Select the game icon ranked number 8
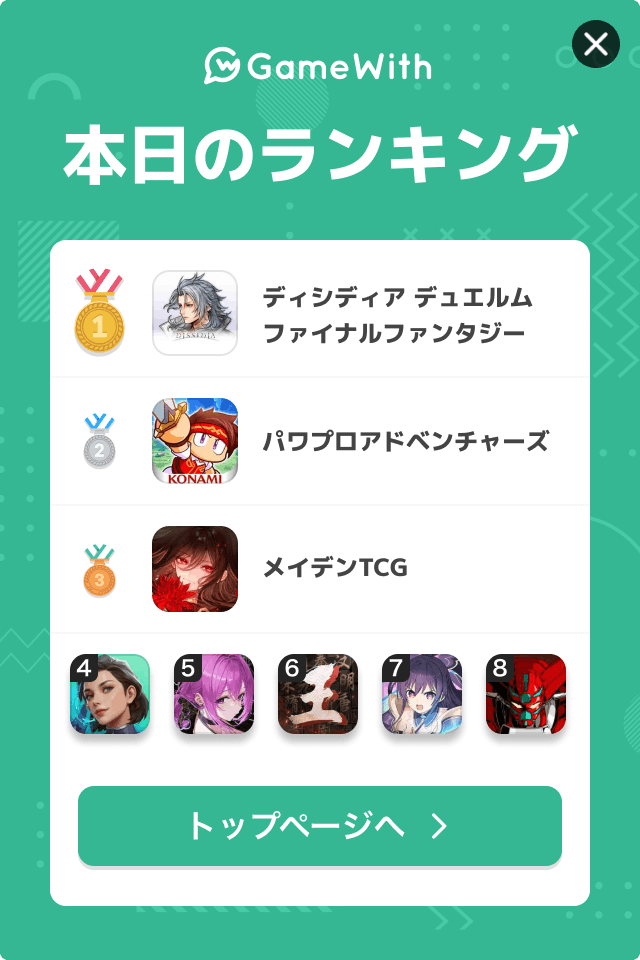 click(526, 694)
